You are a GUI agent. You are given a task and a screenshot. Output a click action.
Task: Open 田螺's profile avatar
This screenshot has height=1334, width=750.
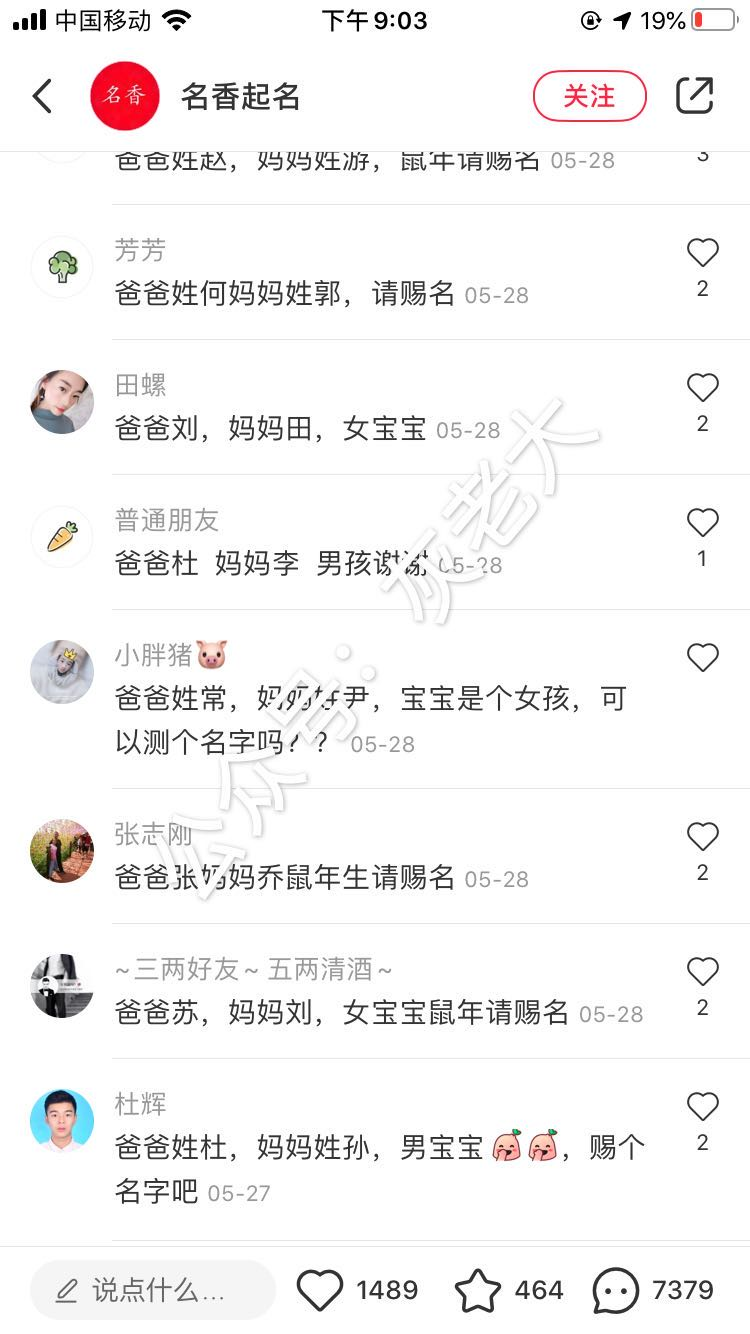pos(62,402)
